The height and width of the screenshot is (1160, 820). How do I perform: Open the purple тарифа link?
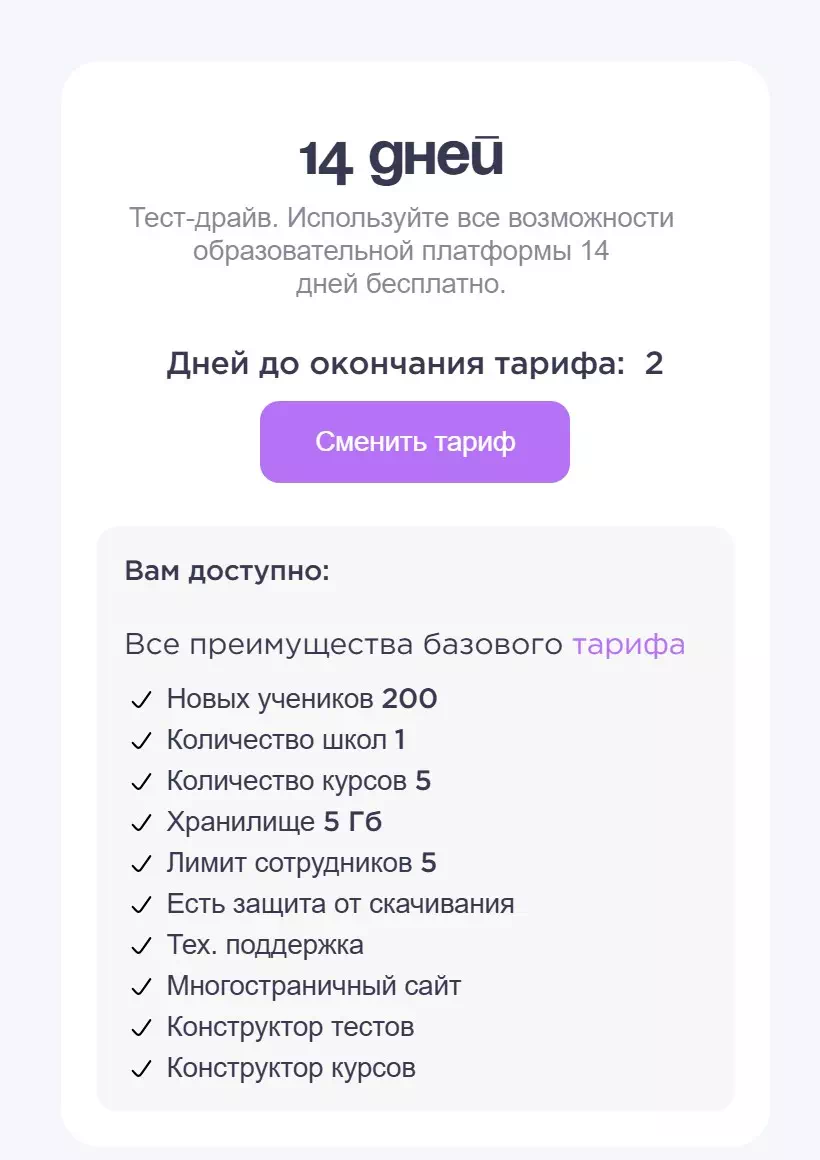(628, 645)
